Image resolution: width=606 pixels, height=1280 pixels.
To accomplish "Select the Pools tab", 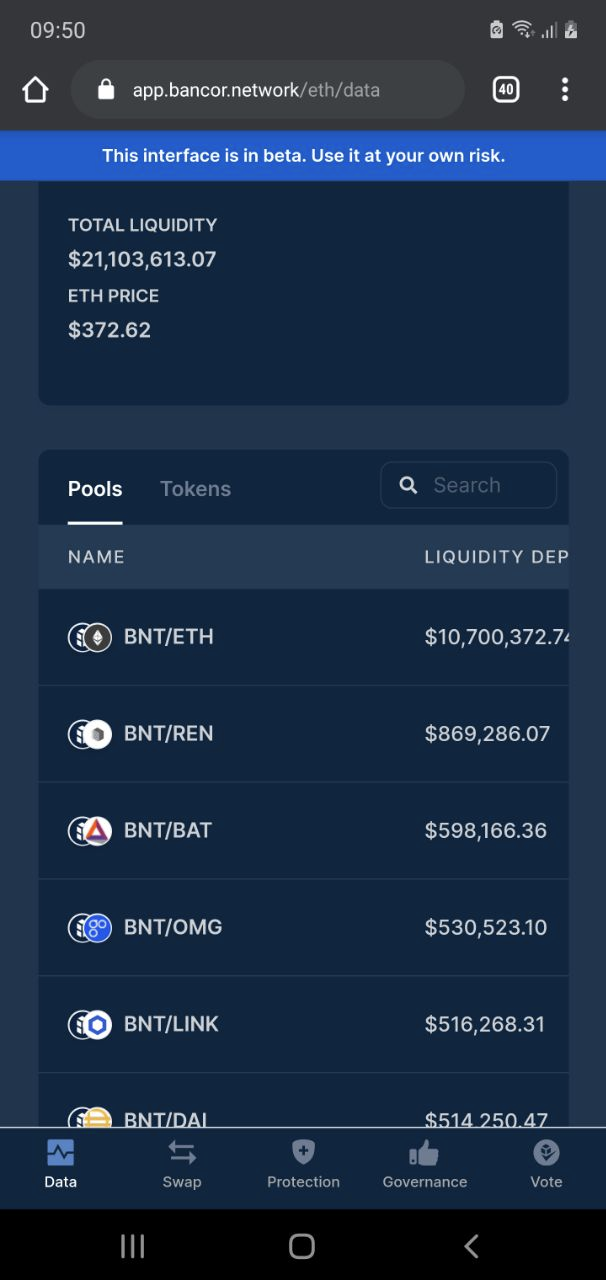I will (95, 489).
